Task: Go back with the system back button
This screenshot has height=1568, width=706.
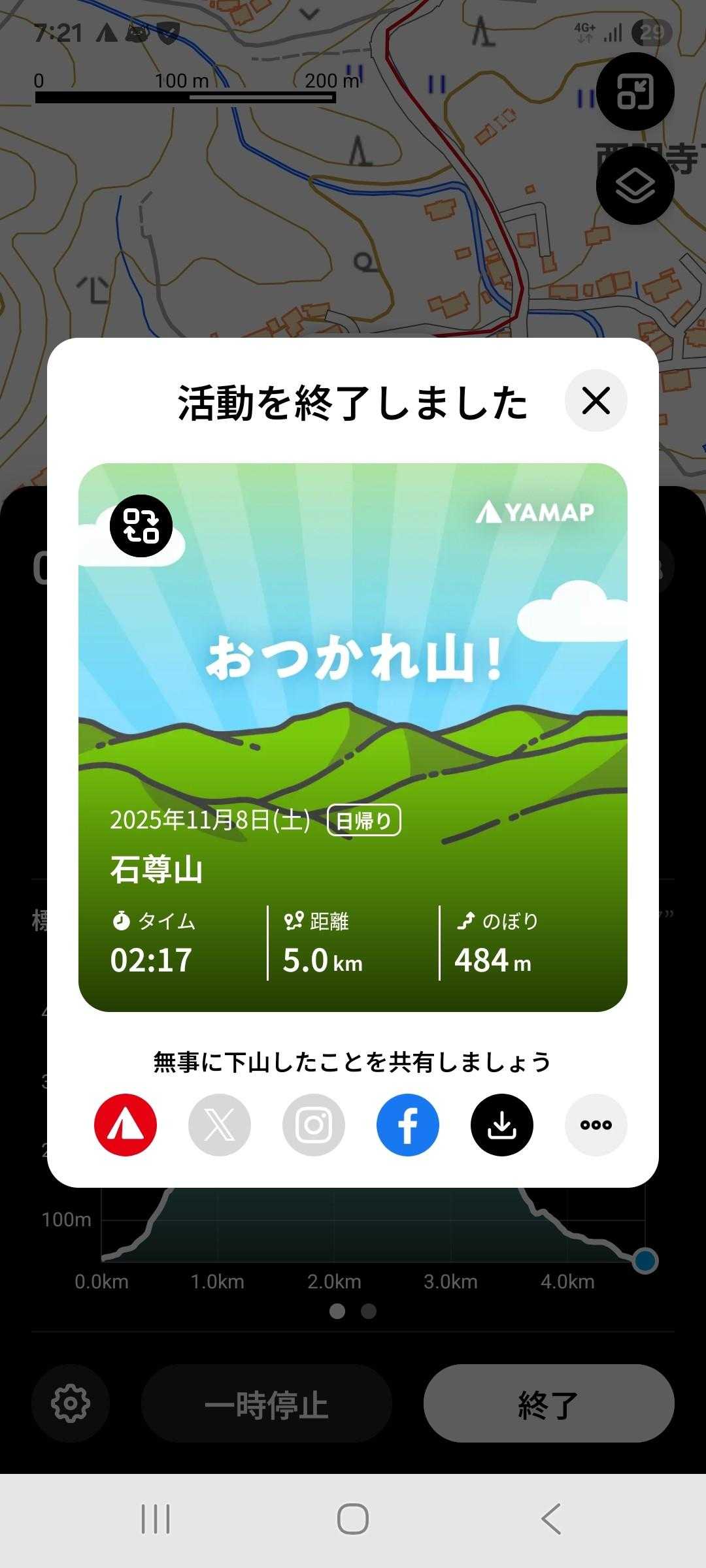Action: click(x=550, y=1518)
